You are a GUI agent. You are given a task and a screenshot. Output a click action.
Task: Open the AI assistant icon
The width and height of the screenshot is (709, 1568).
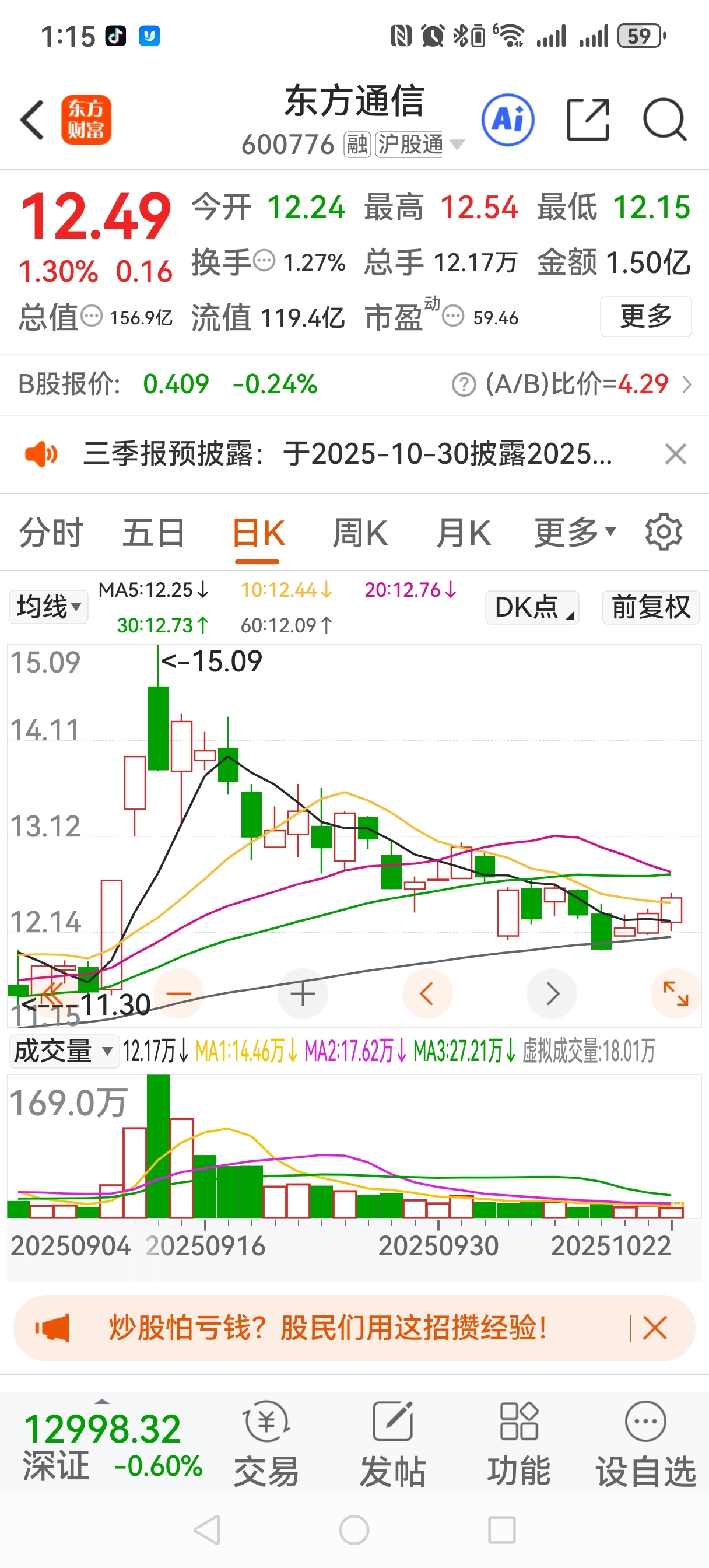coord(508,120)
